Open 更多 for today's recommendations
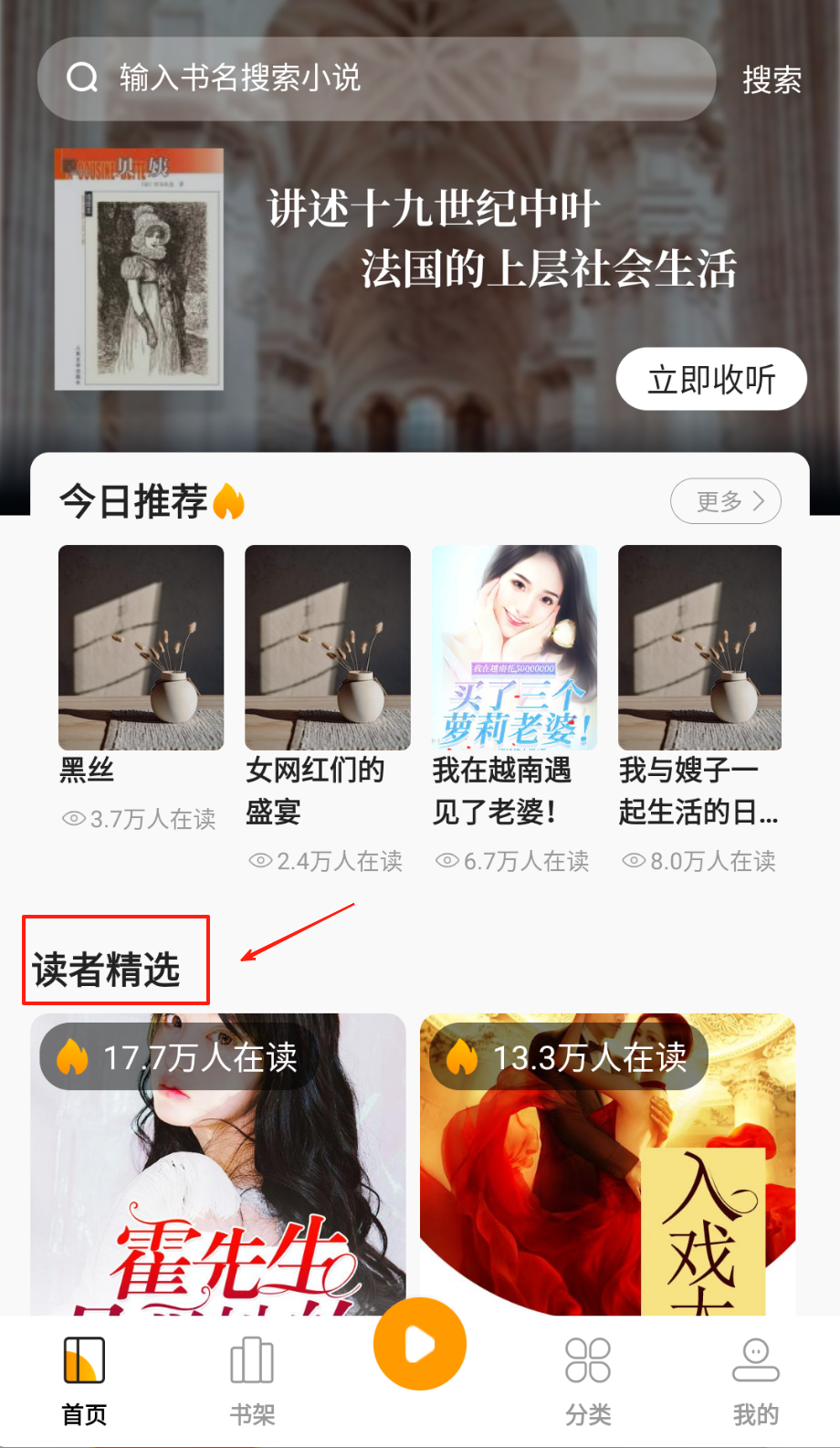 725,501
